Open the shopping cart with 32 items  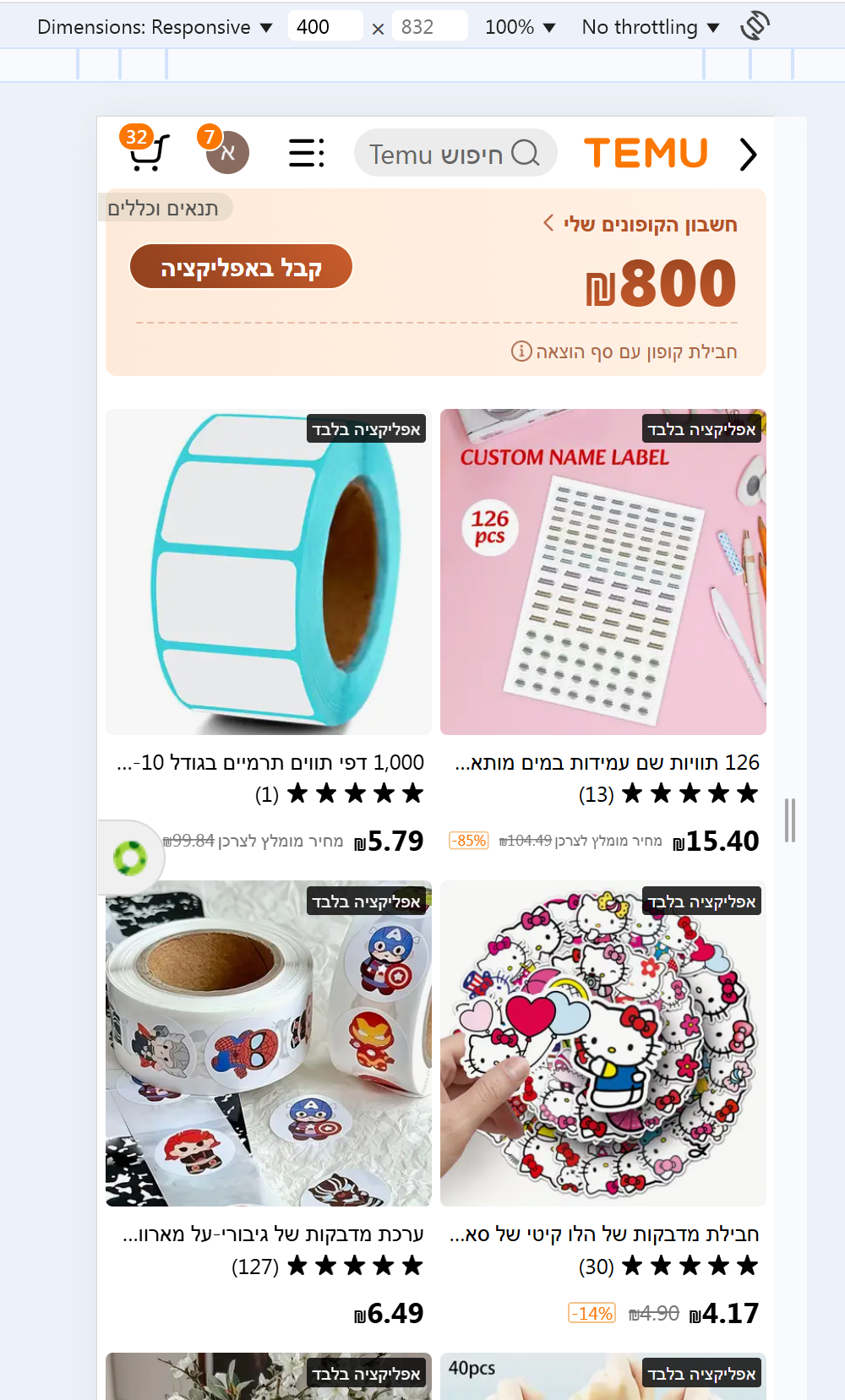click(x=149, y=152)
